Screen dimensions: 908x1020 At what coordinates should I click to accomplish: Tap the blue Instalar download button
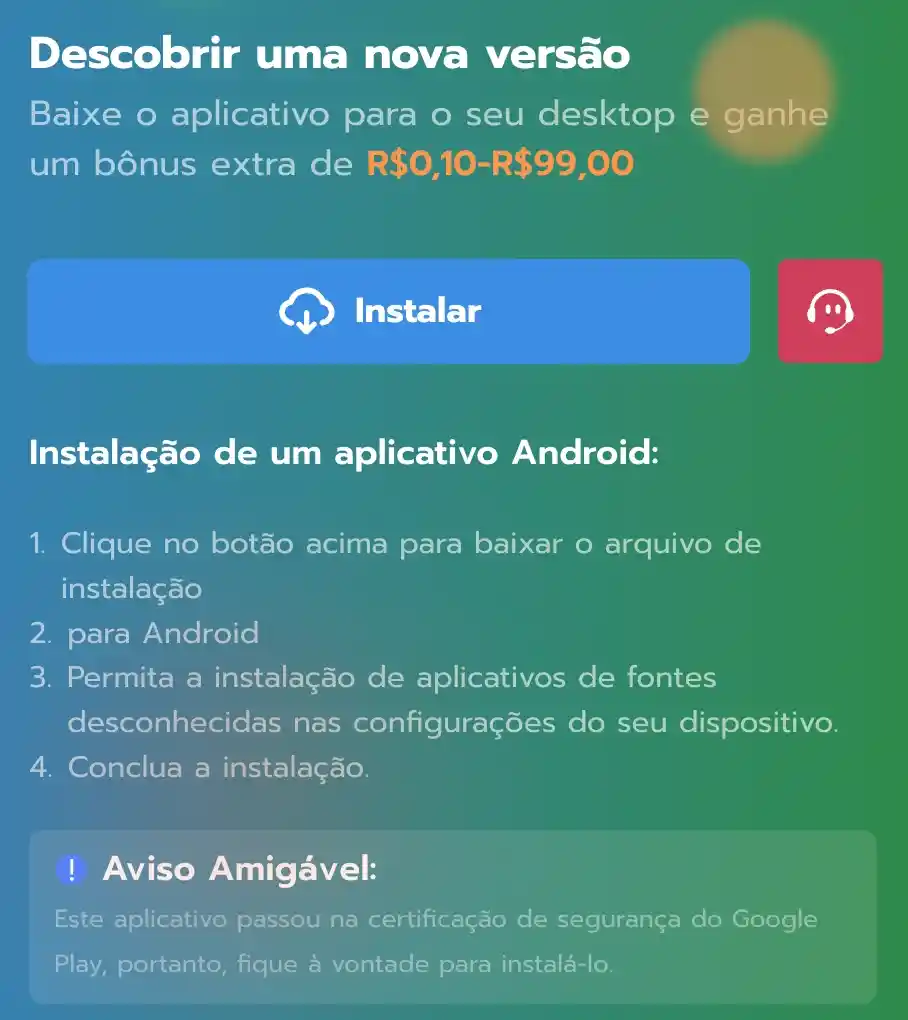[388, 311]
